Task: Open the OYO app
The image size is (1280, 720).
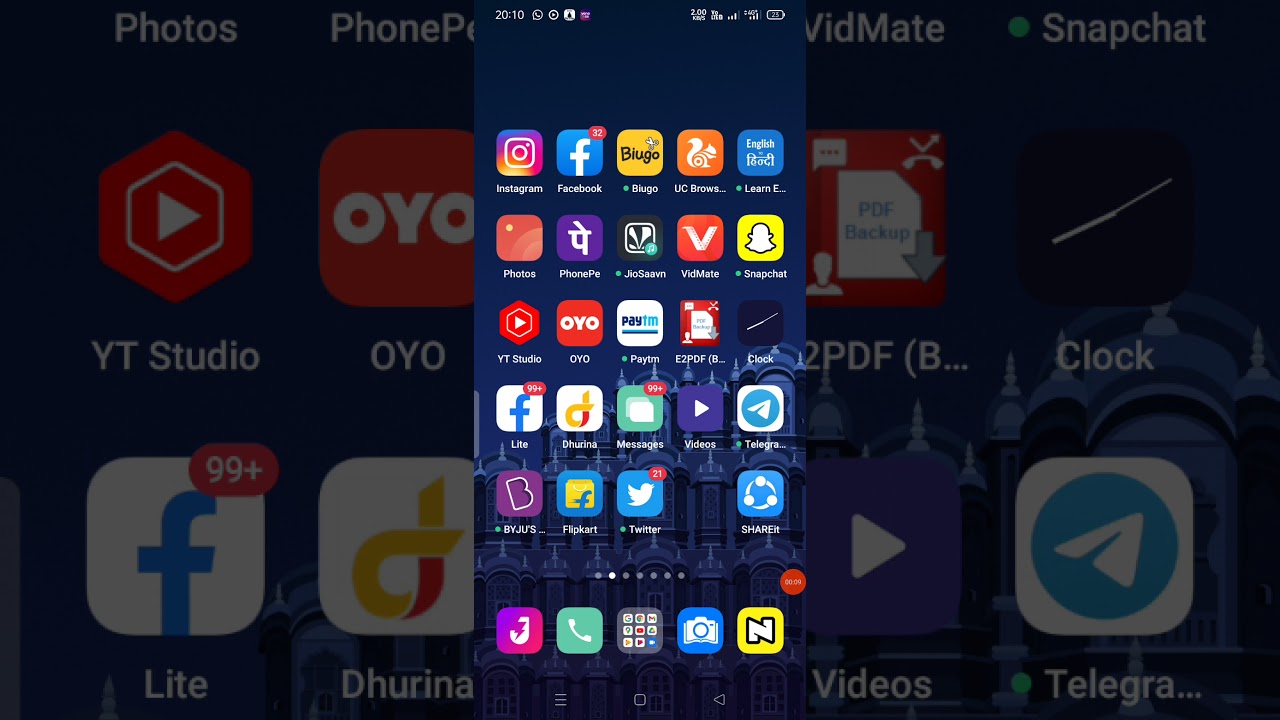Action: 579,323
